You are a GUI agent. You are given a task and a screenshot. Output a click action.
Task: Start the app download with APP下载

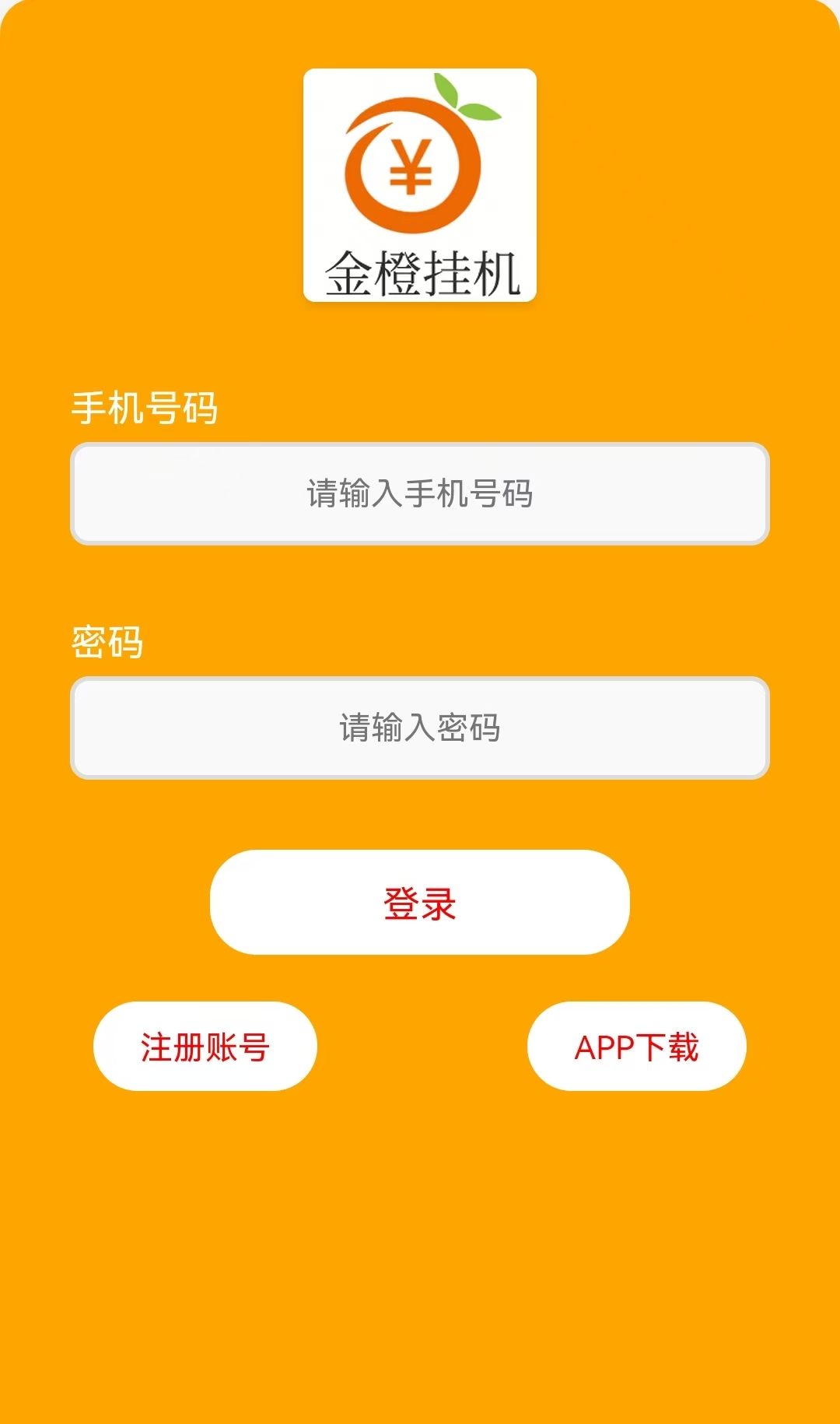coord(638,1046)
